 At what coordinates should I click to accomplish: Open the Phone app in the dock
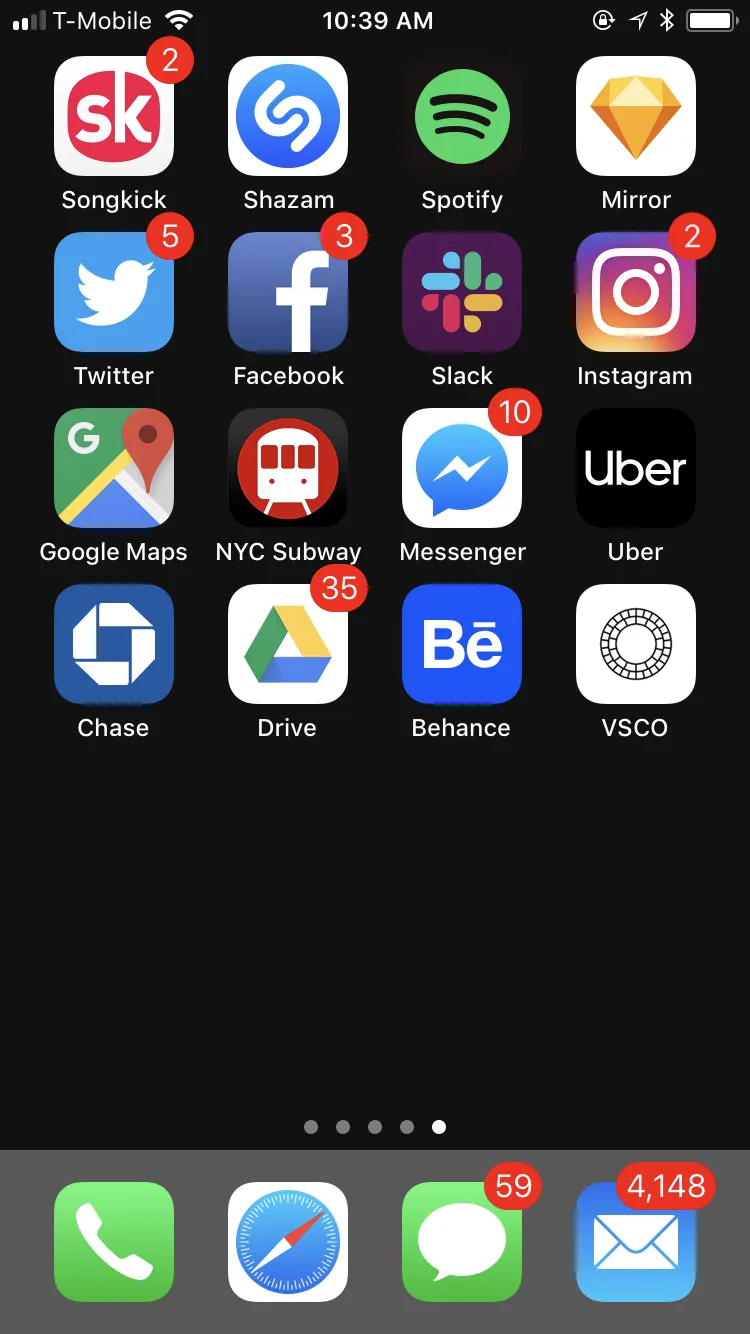[x=114, y=1242]
